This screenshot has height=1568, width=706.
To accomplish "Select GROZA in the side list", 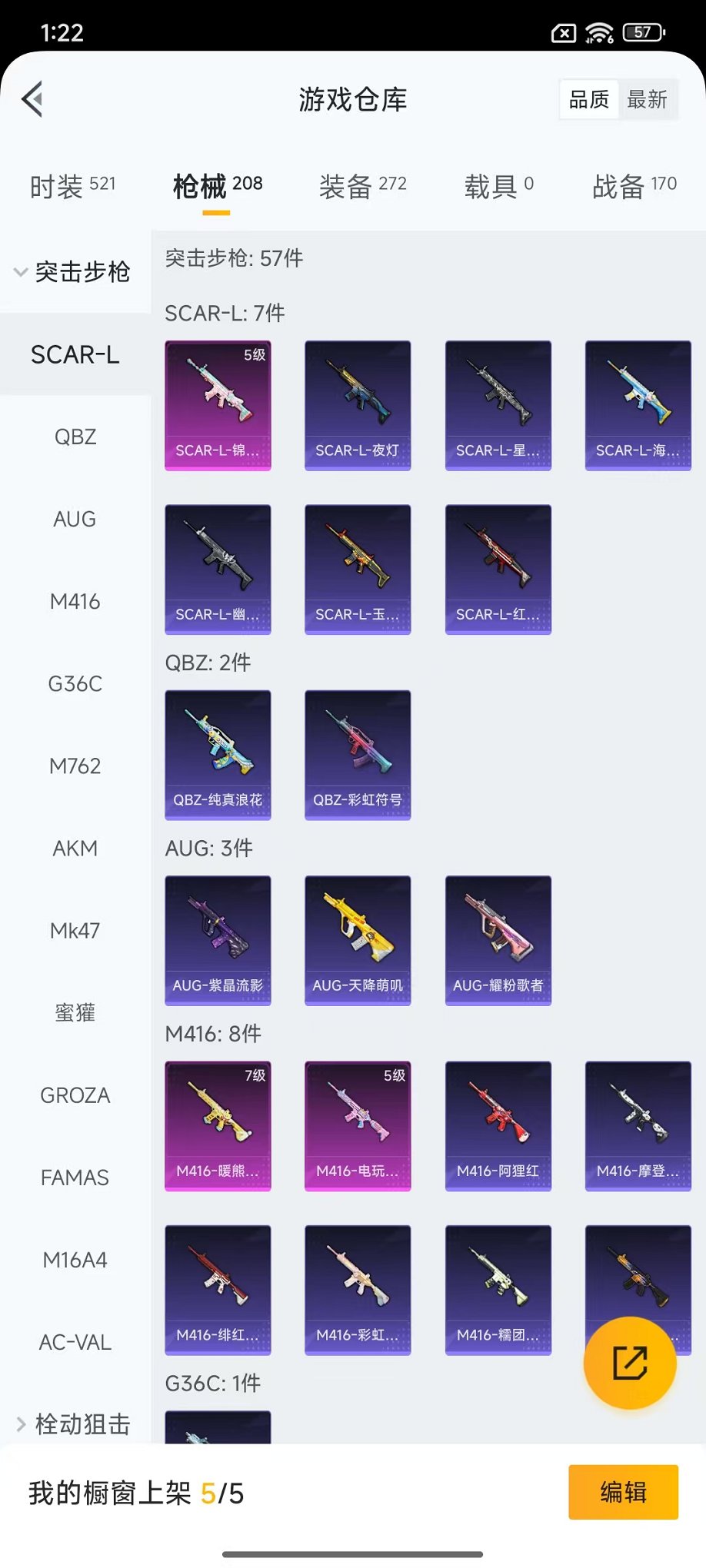I will 75,1095.
